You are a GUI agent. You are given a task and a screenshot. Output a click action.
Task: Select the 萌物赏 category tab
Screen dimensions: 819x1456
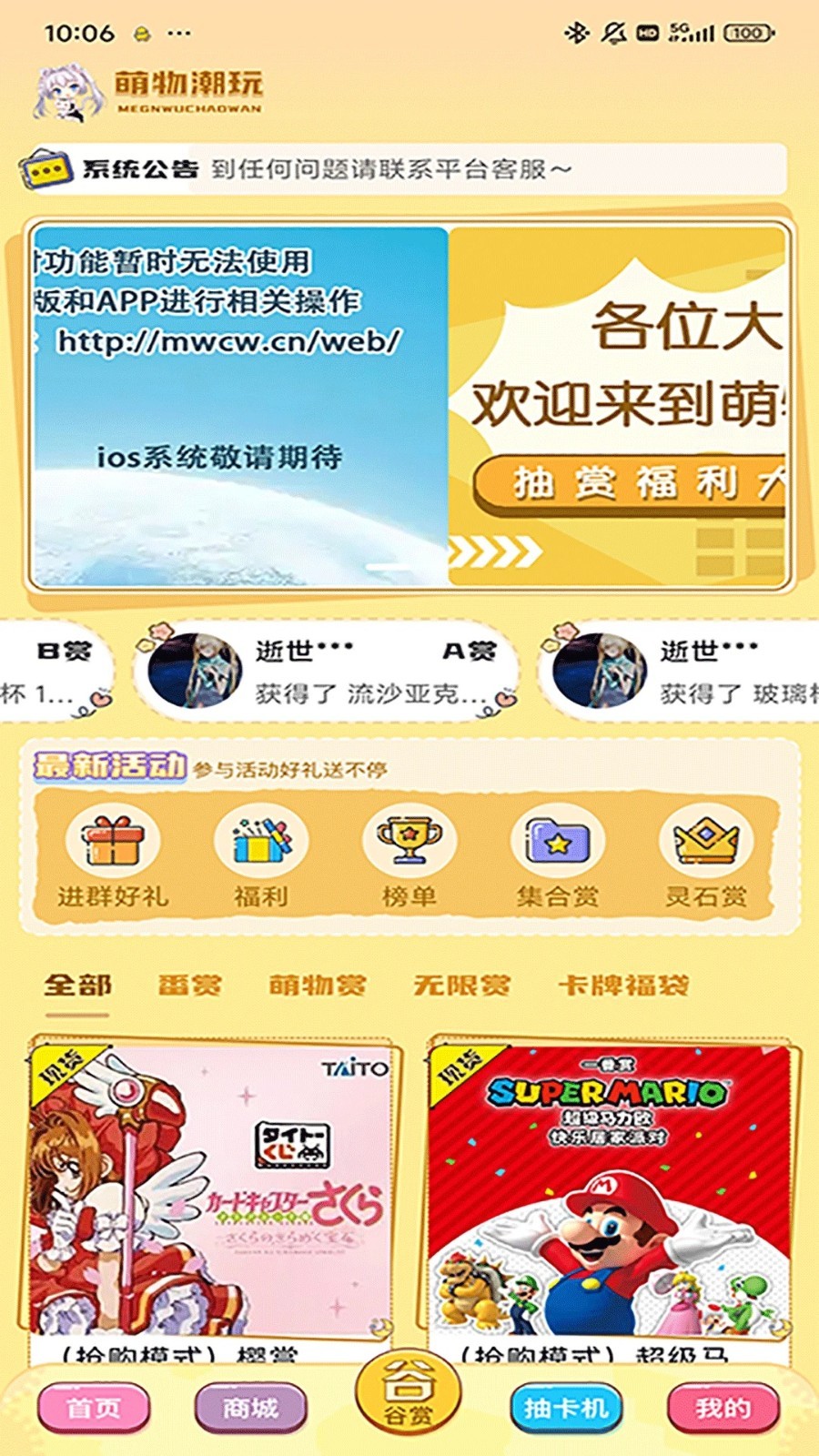point(318,986)
